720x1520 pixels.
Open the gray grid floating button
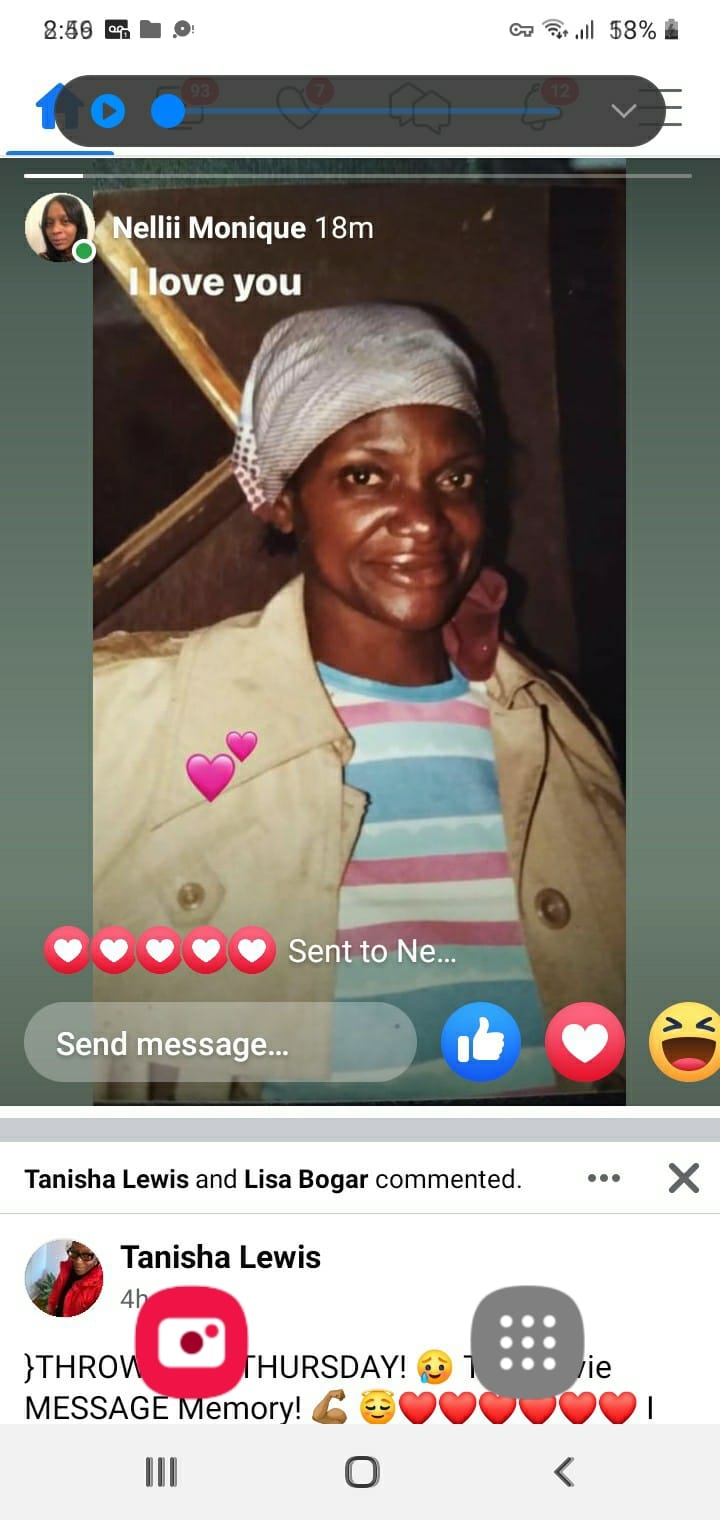527,1342
